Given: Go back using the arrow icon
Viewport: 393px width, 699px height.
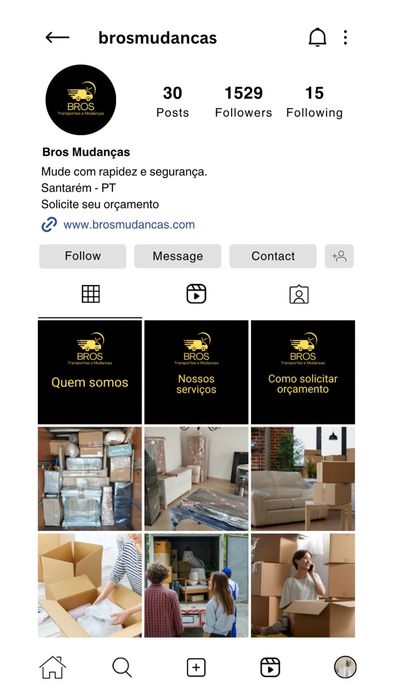Looking at the screenshot, I should point(57,38).
